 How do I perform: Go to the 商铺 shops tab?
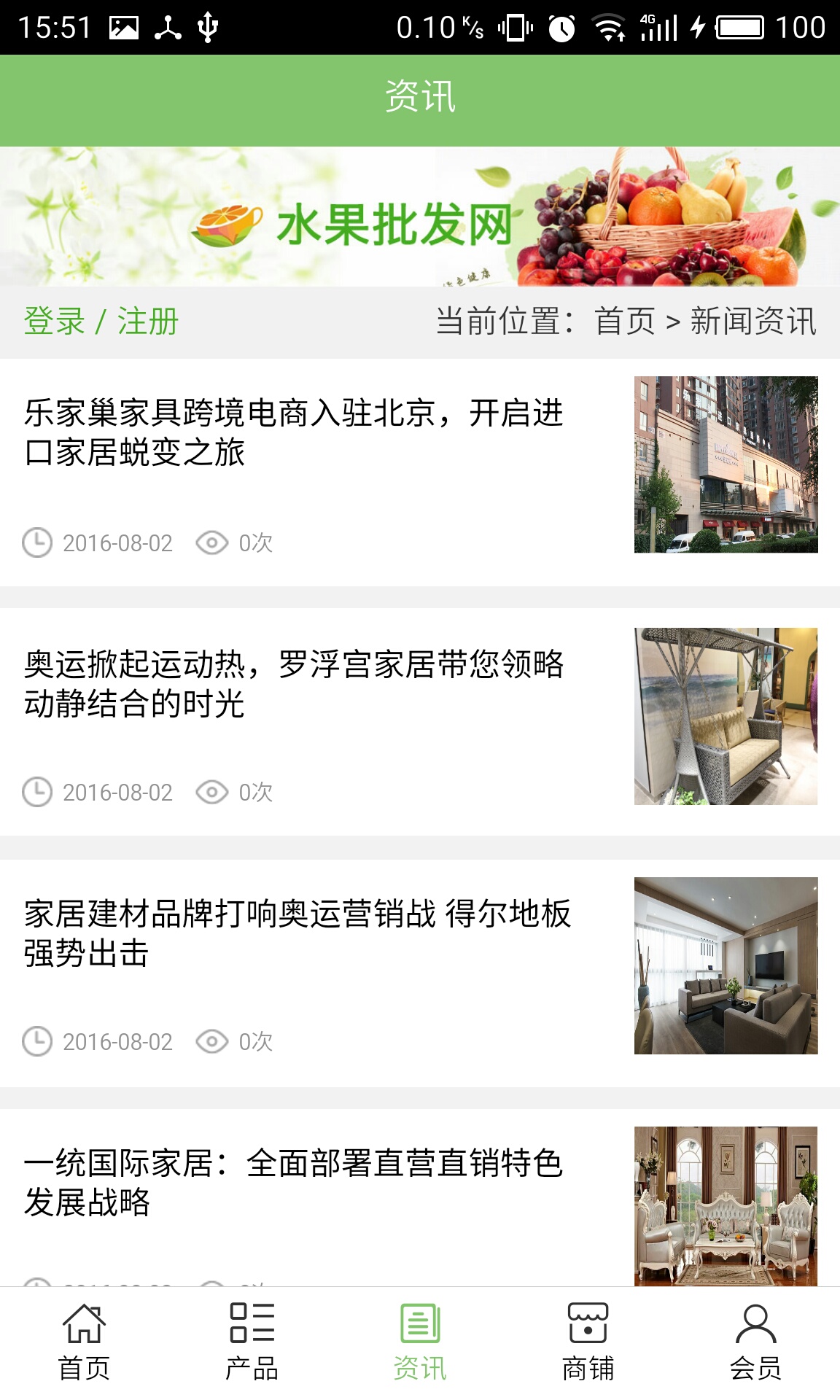[x=588, y=1343]
